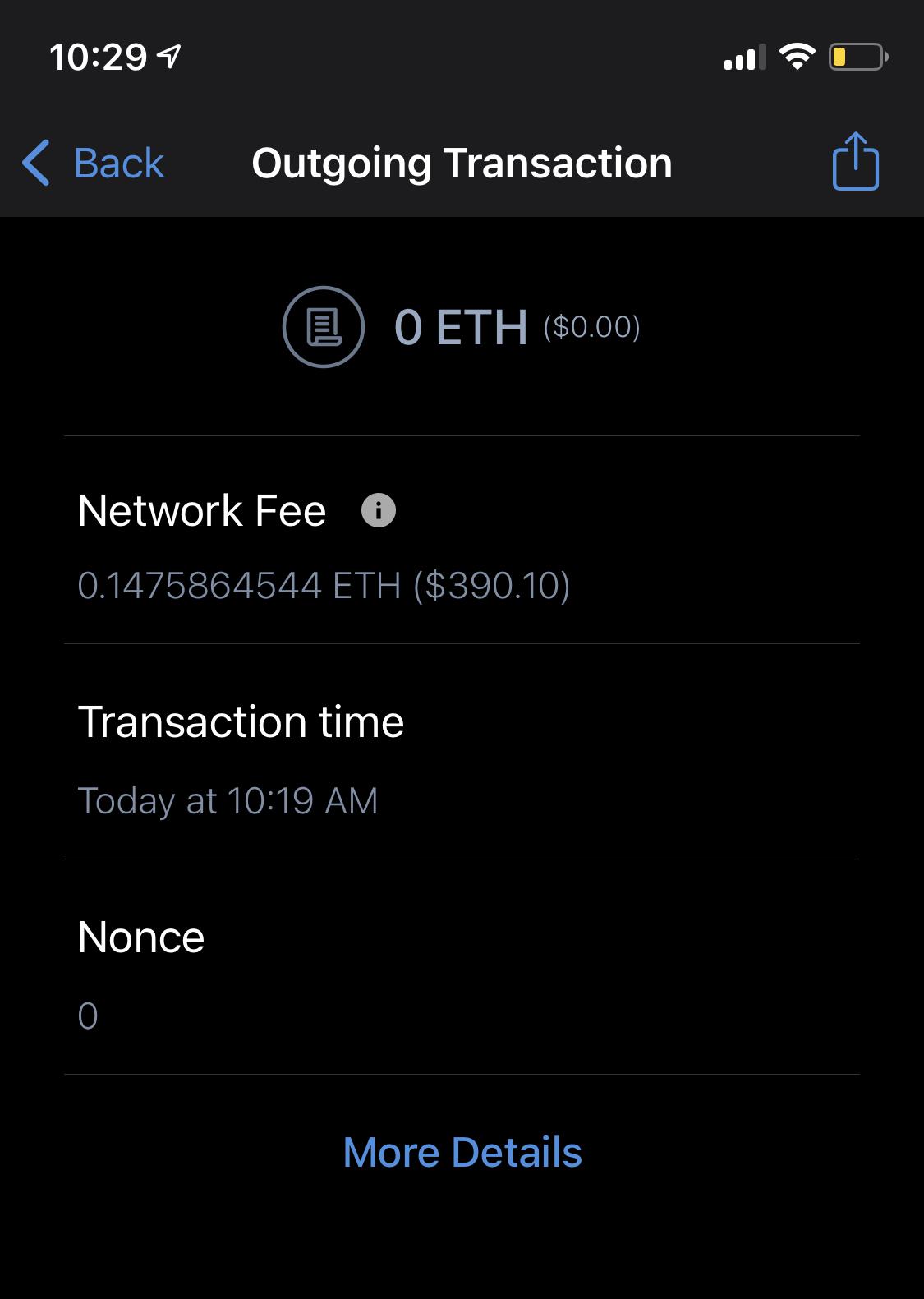Screen dimensions: 924x1299
Task: Select the Outgoing Transaction title
Action: (462, 162)
